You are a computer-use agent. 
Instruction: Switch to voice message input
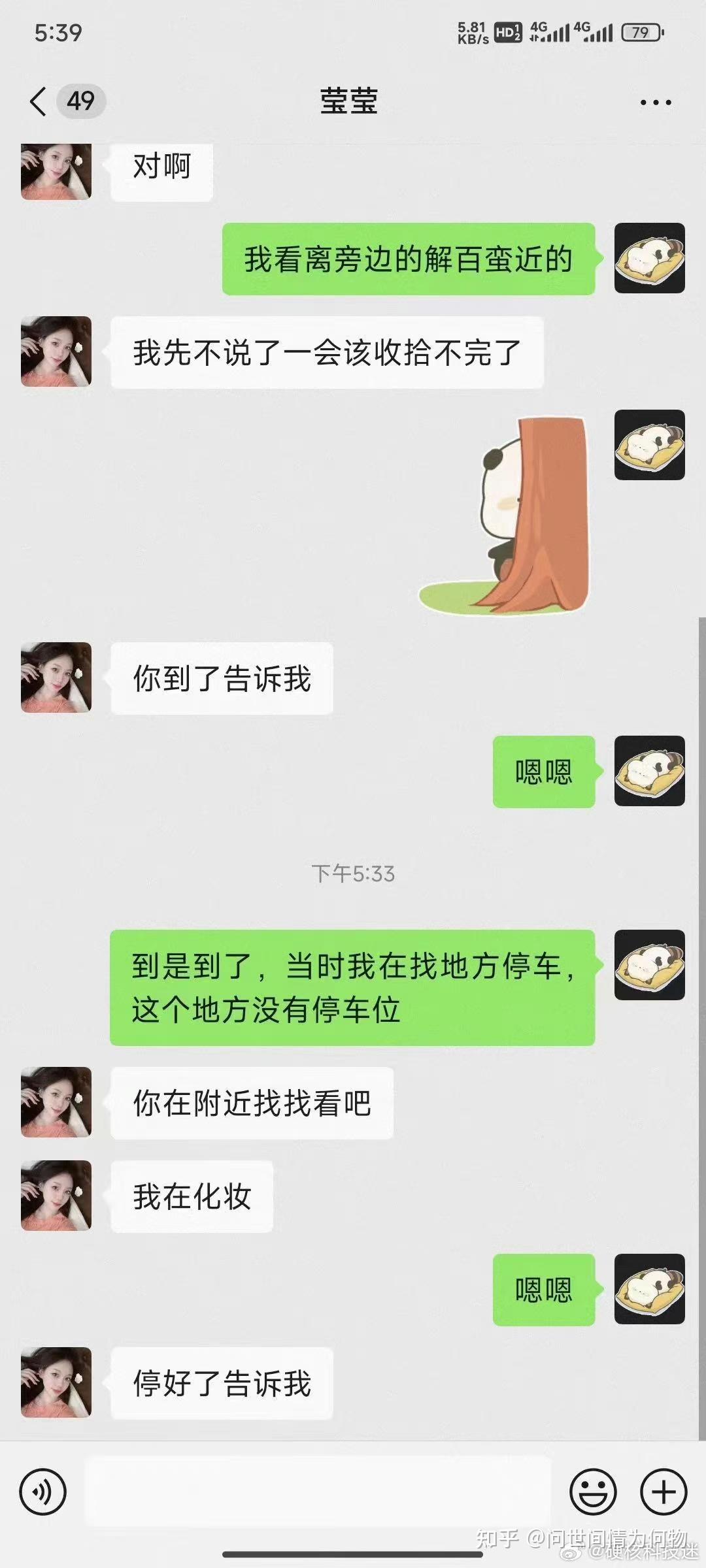click(43, 1492)
